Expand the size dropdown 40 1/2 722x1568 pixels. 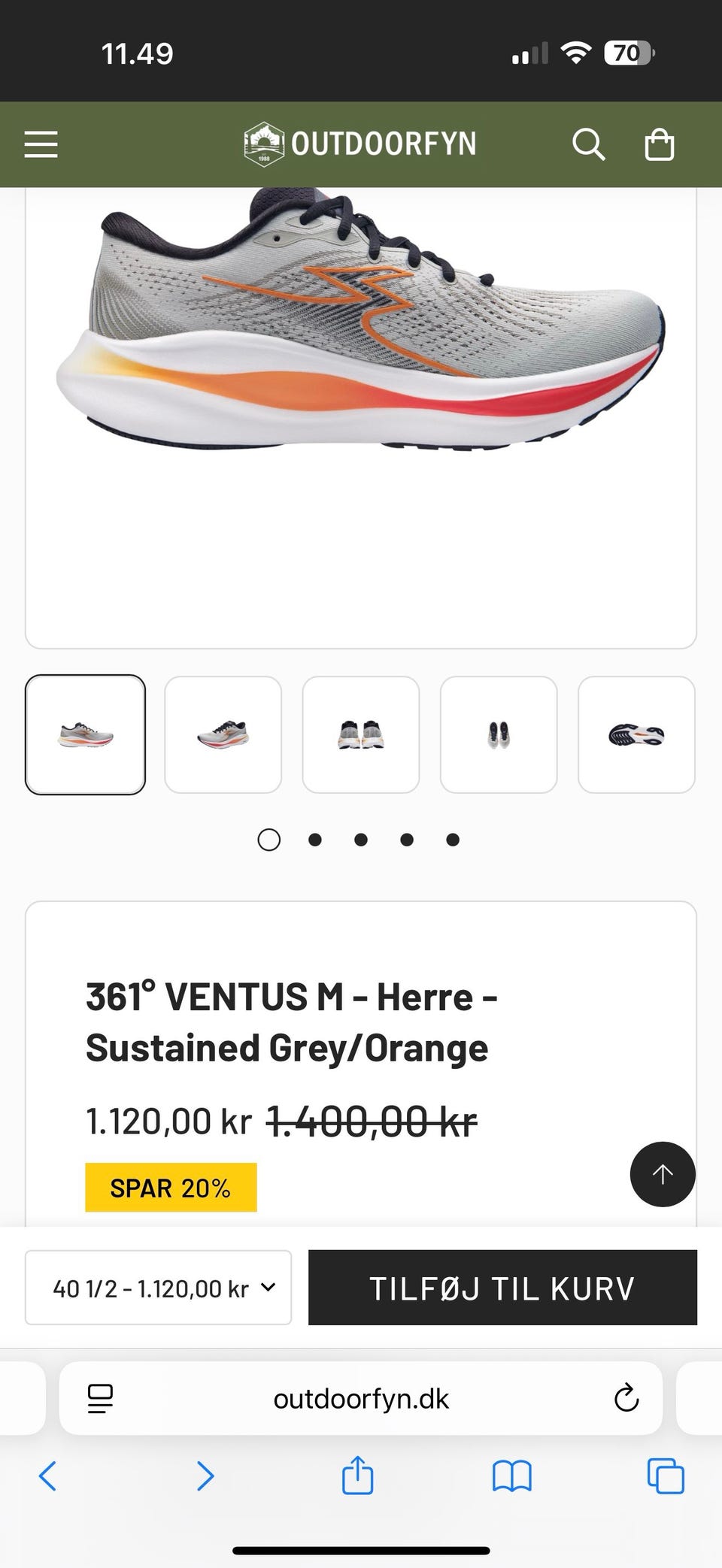[x=158, y=1288]
